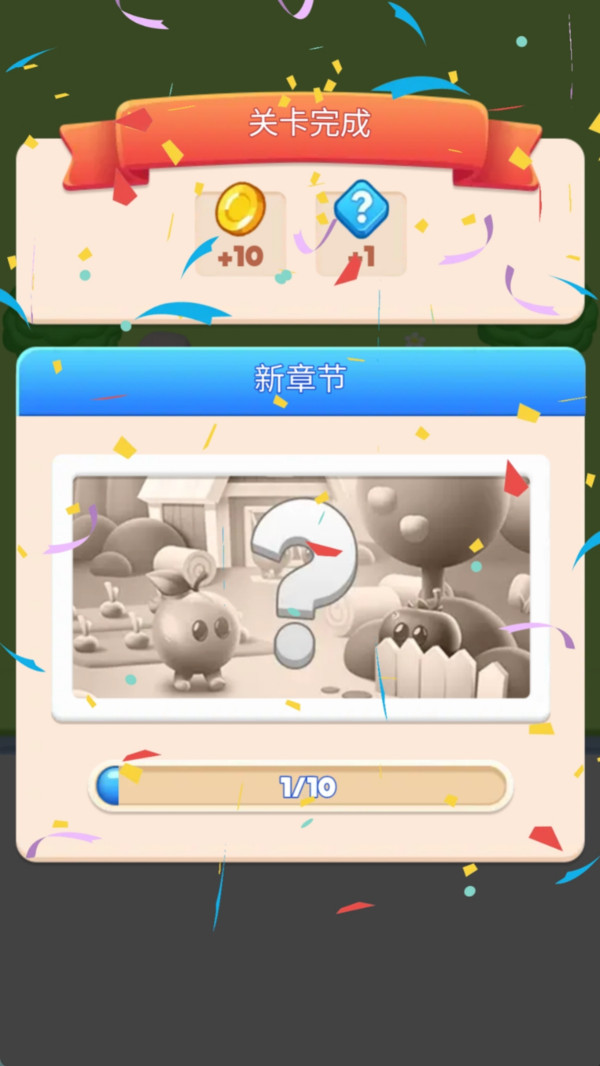600x1066 pixels.
Task: Tap the blue question-mark reward tile
Action: (x=361, y=232)
